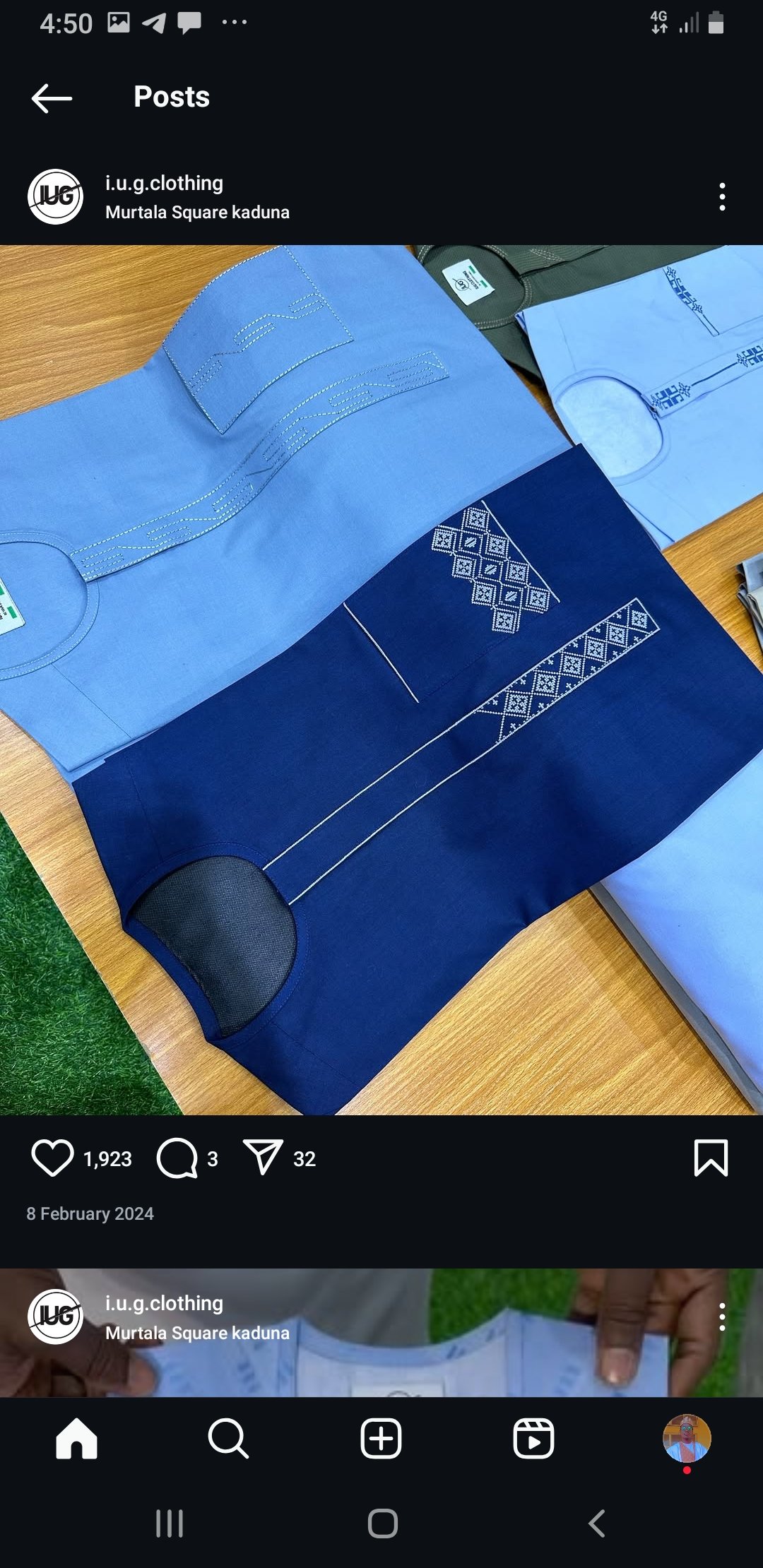
Task: Open the kaftan photo in the first post
Action: pos(381,679)
